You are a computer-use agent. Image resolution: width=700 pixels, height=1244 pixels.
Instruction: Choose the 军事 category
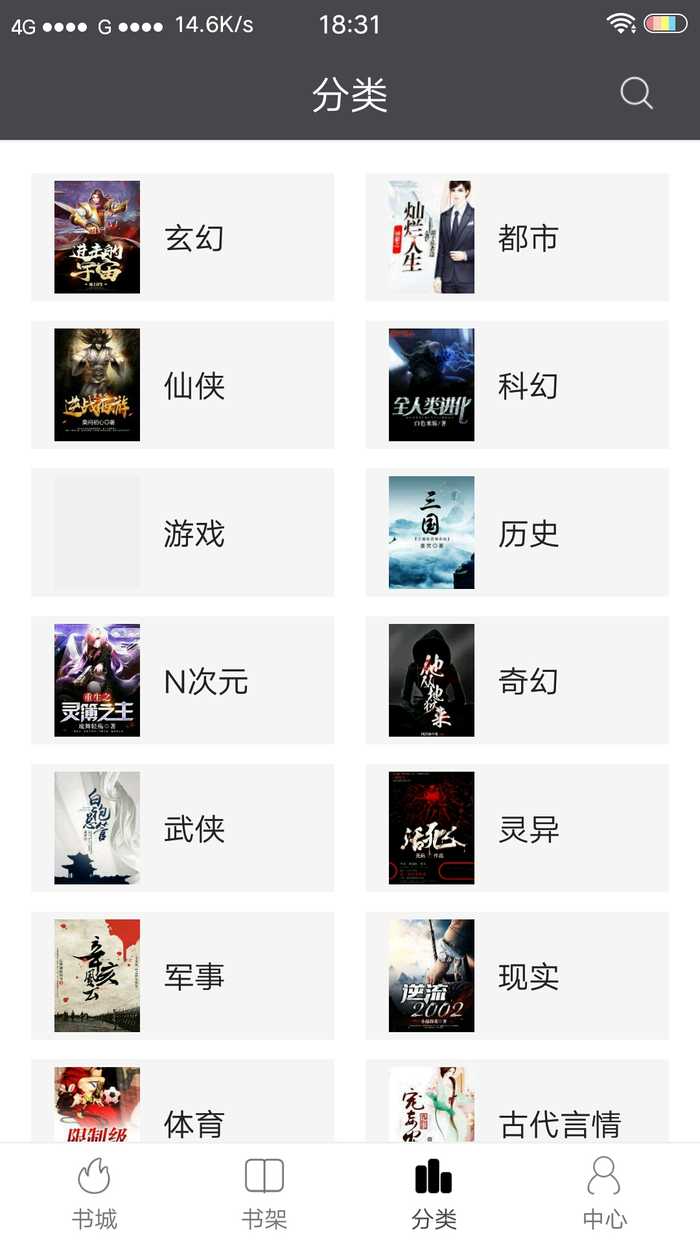(x=183, y=976)
